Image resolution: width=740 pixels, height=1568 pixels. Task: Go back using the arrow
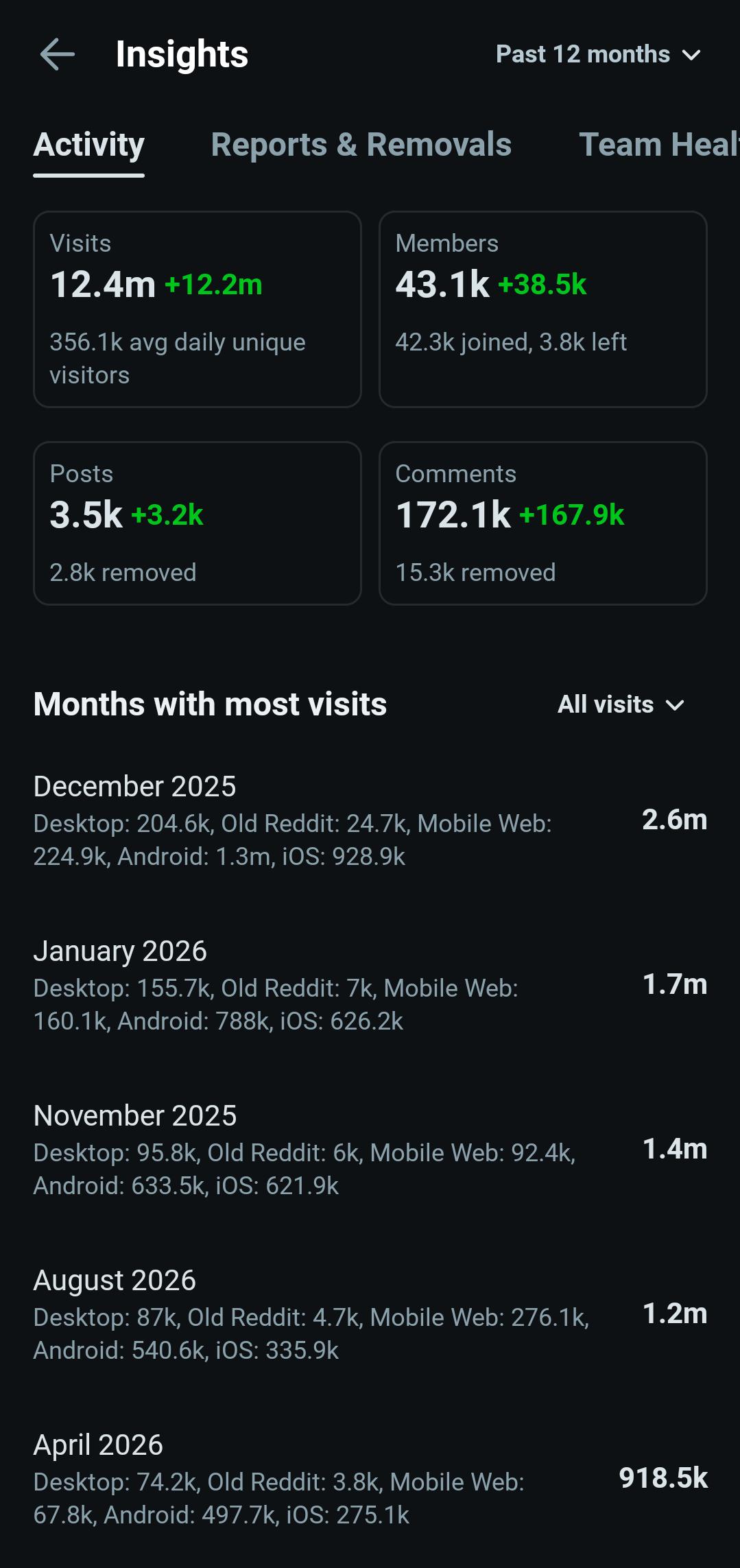57,54
